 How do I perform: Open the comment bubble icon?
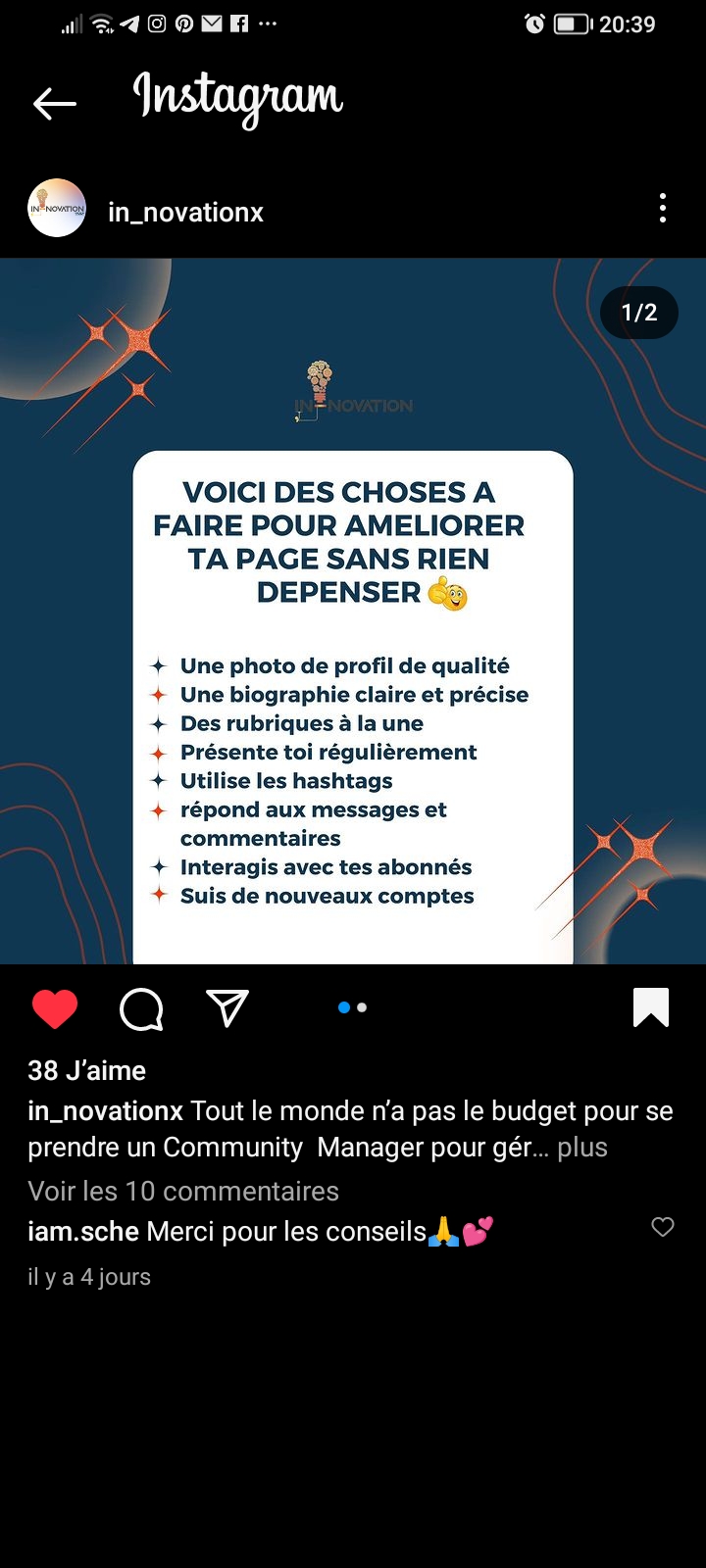pyautogui.click(x=141, y=1008)
